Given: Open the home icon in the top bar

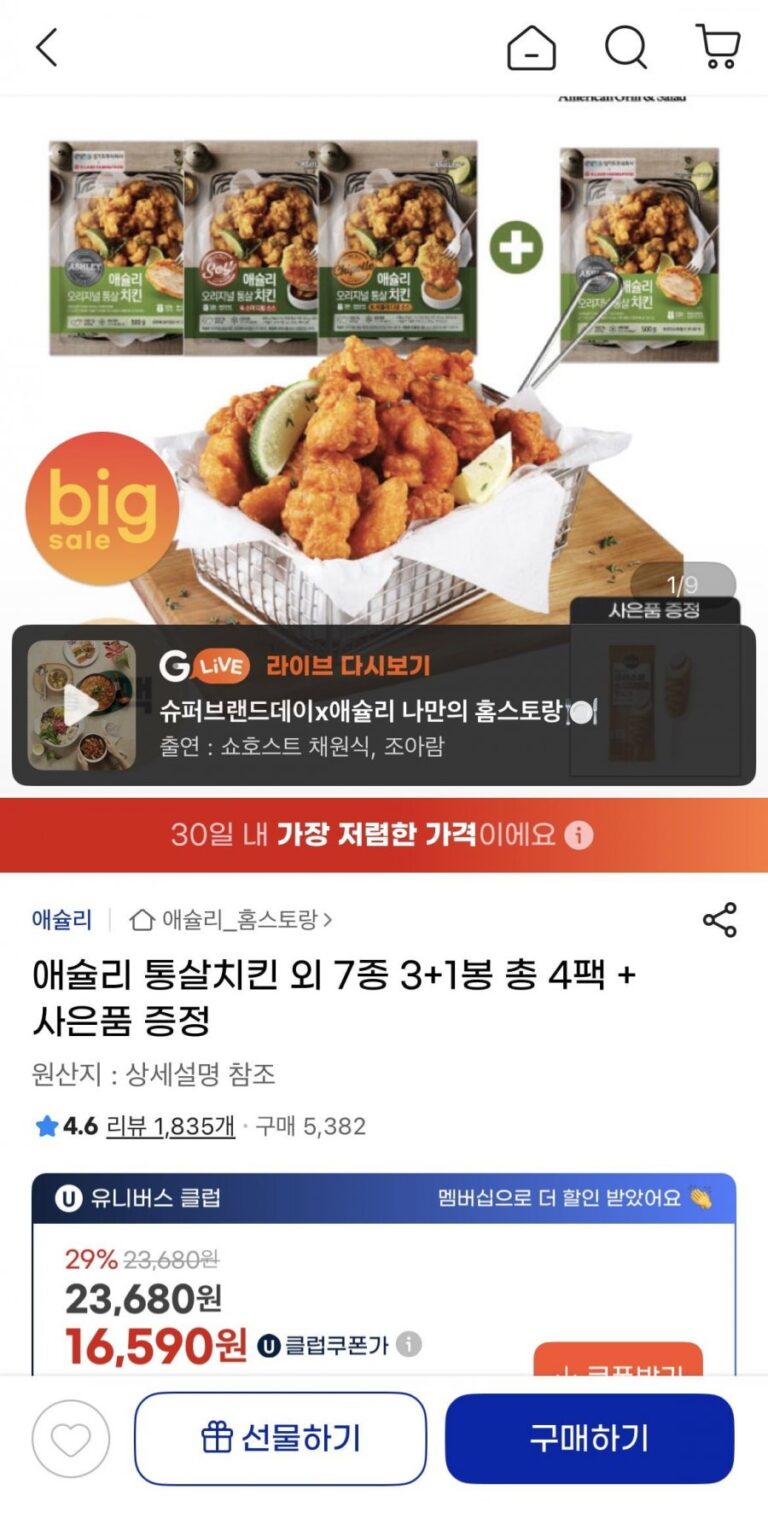Looking at the screenshot, I should click(x=531, y=47).
